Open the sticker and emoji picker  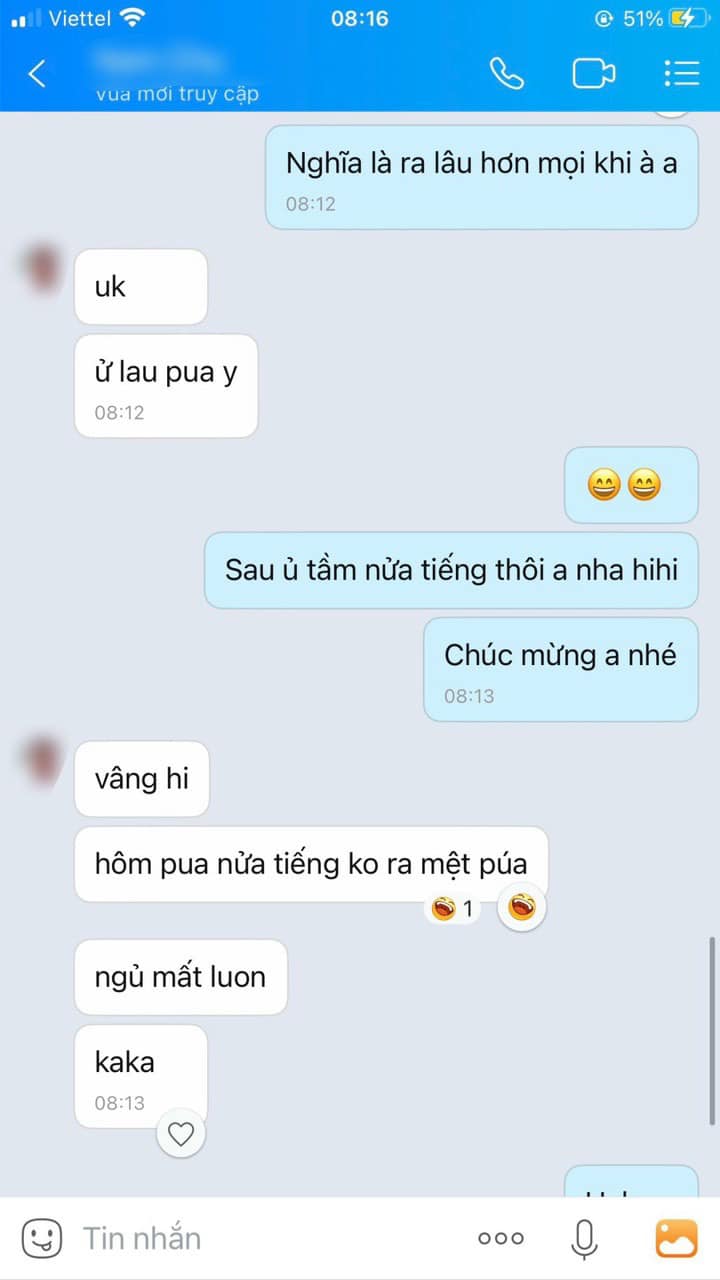tap(41, 1238)
